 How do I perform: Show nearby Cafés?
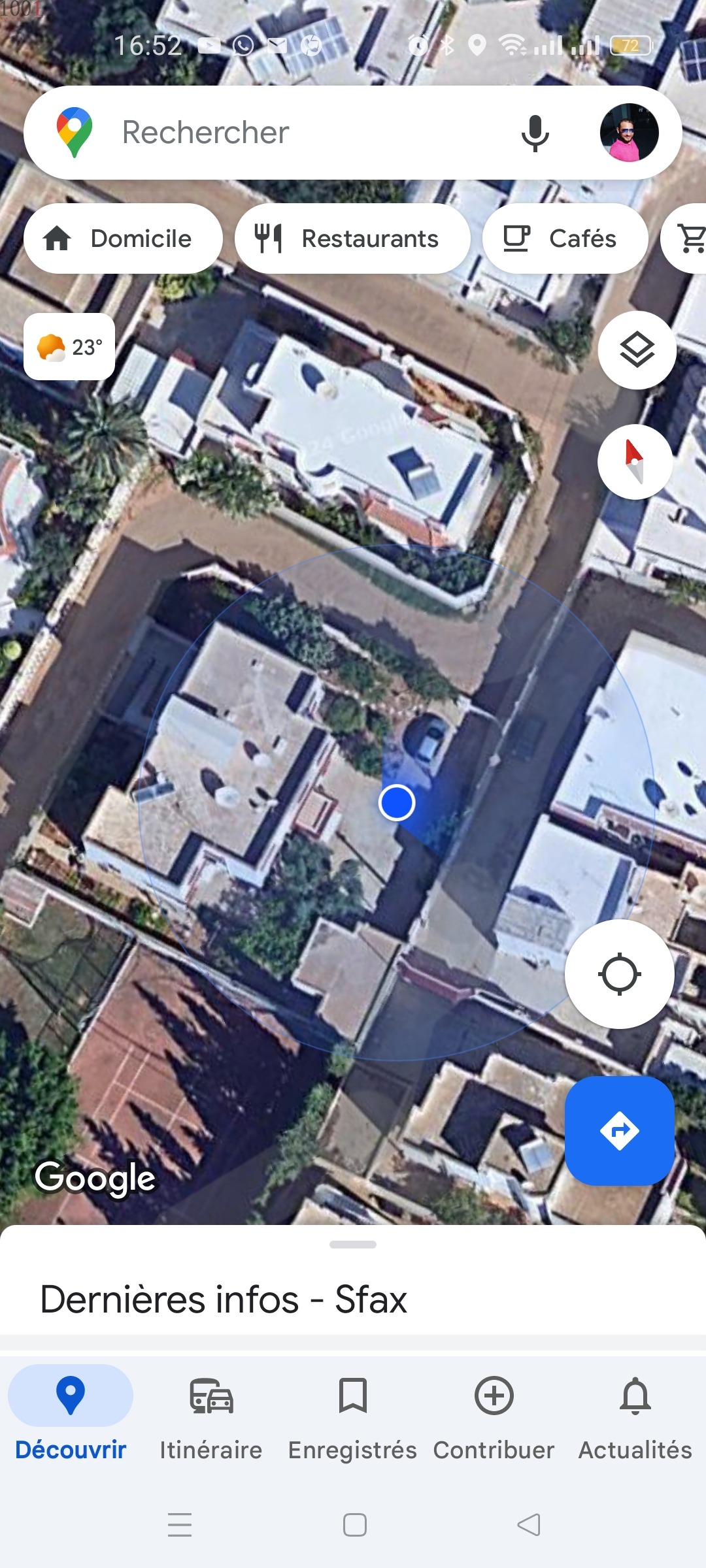[565, 238]
